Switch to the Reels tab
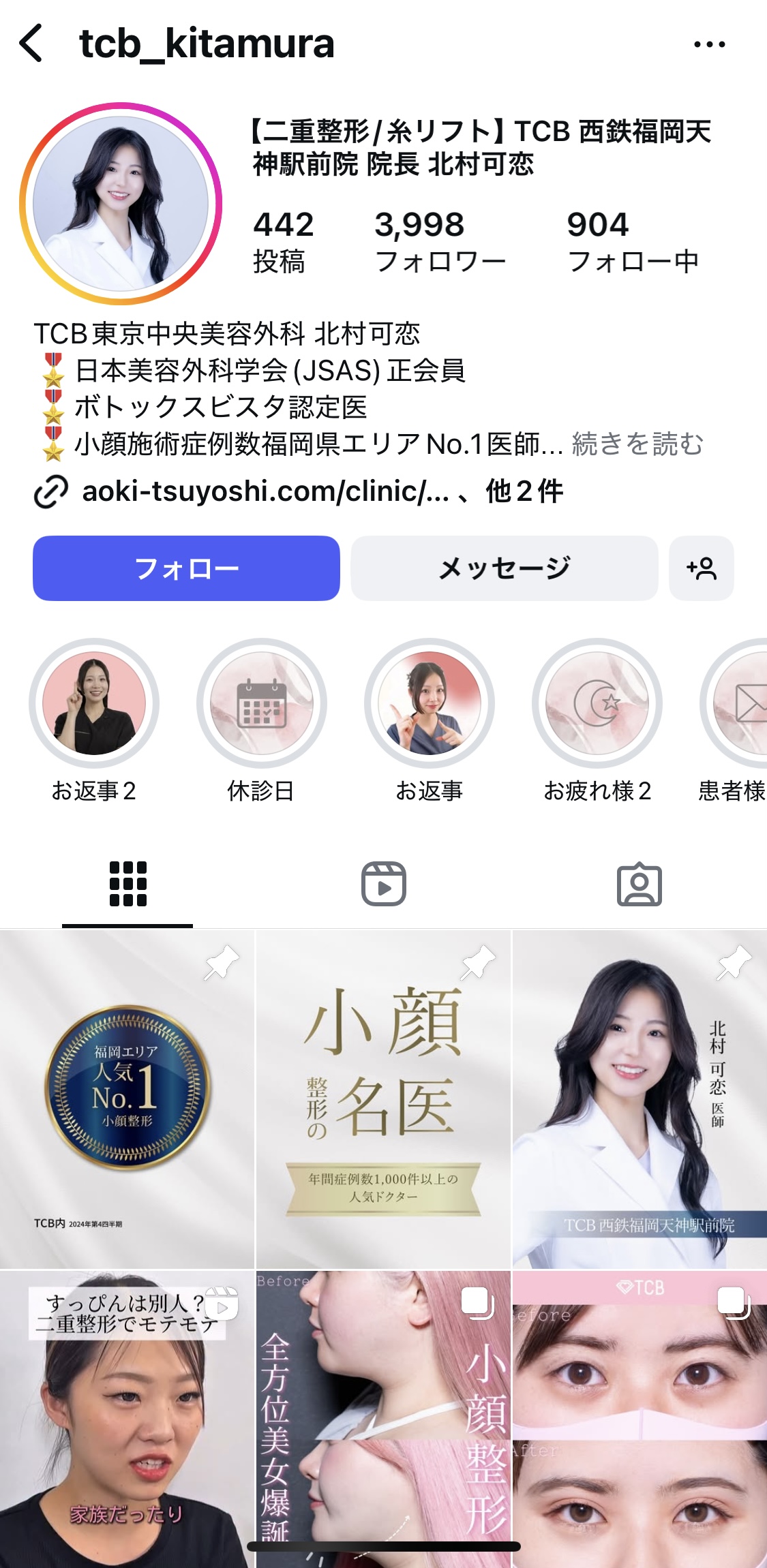The height and width of the screenshot is (1568, 767). tap(383, 884)
